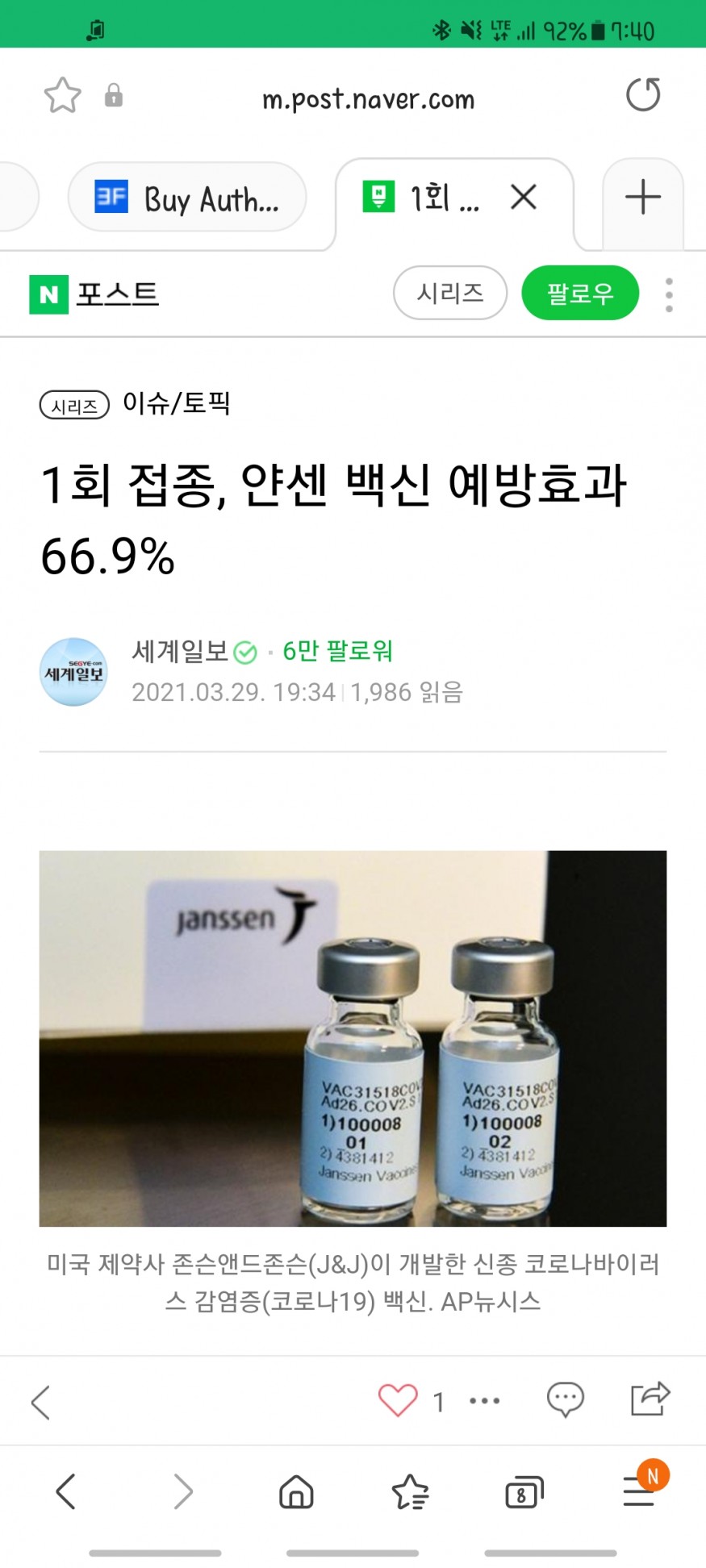Open the browser tab switcher
This screenshot has height=1568, width=706.
[524, 1492]
